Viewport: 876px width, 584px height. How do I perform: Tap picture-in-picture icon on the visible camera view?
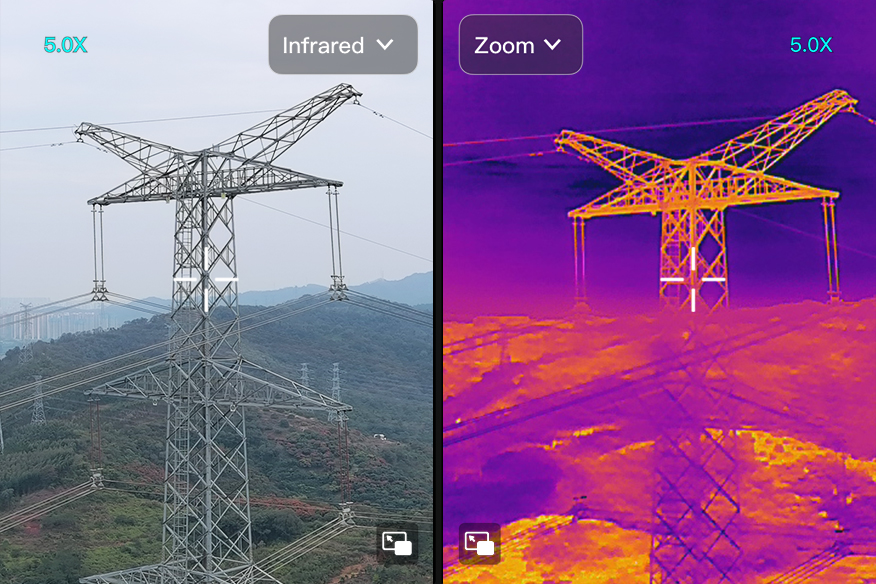pos(397,543)
